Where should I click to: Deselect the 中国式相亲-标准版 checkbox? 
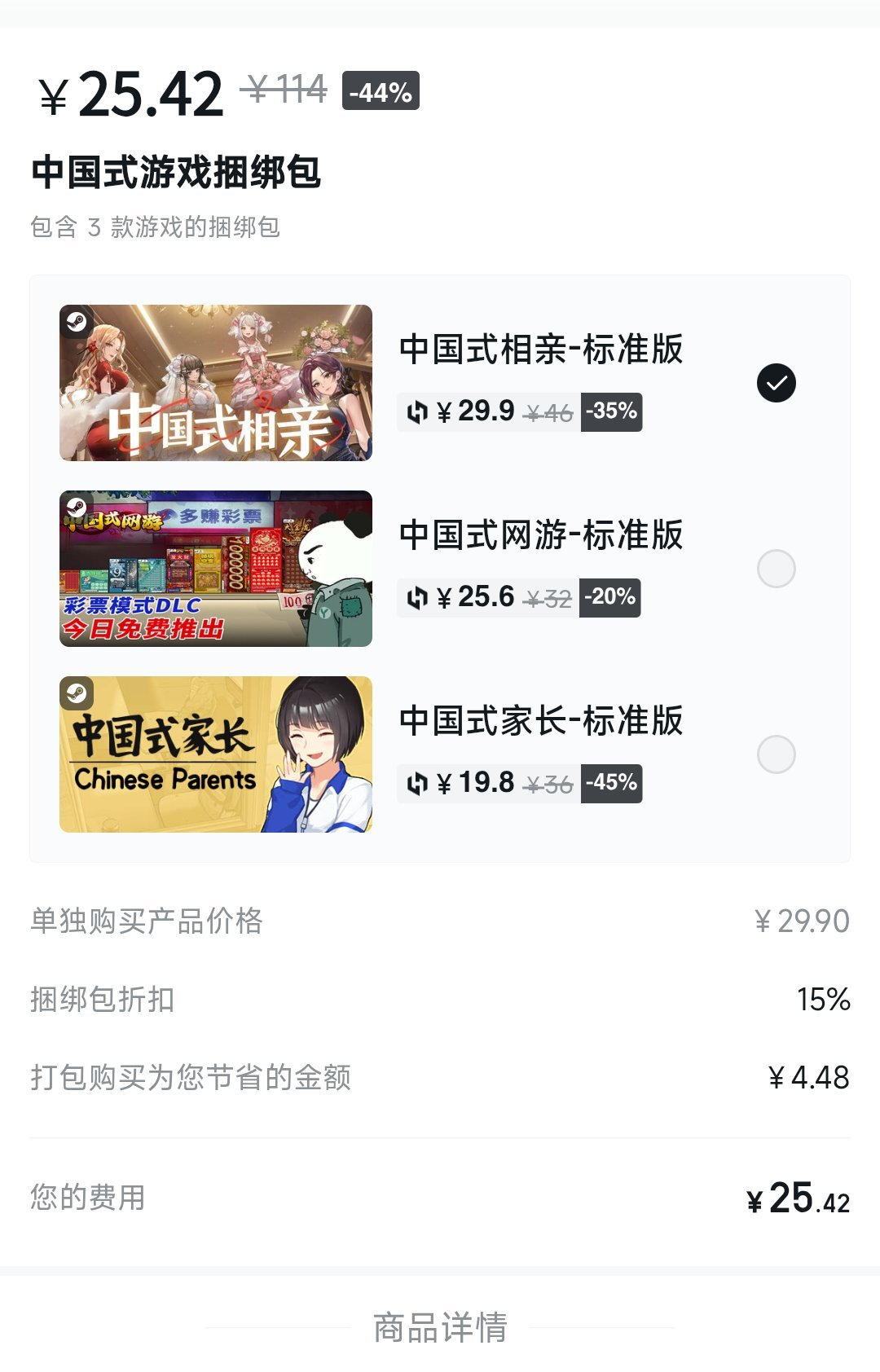click(x=776, y=383)
